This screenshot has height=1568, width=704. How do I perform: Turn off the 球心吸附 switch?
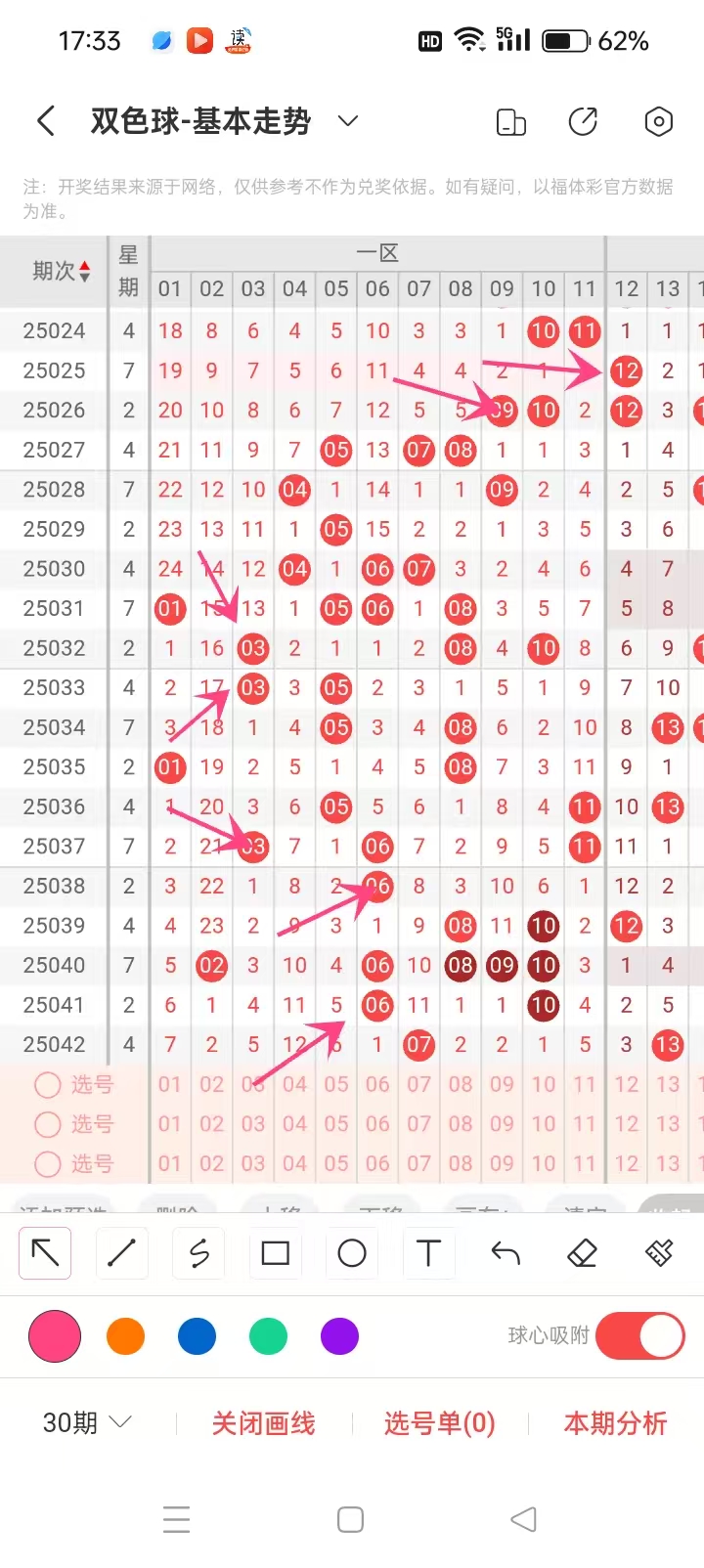click(640, 1336)
